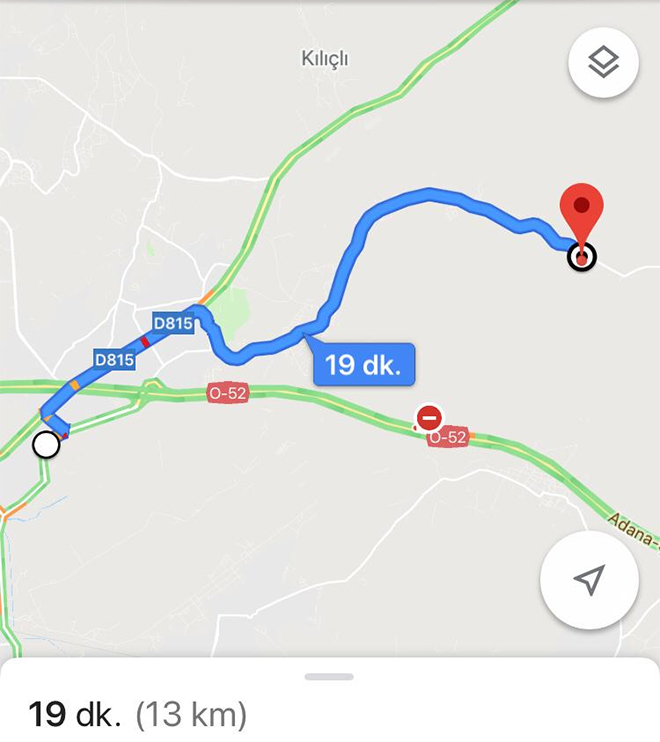Expand the bottom sheet handle
Viewport: 660px width, 742px height.
329,677
